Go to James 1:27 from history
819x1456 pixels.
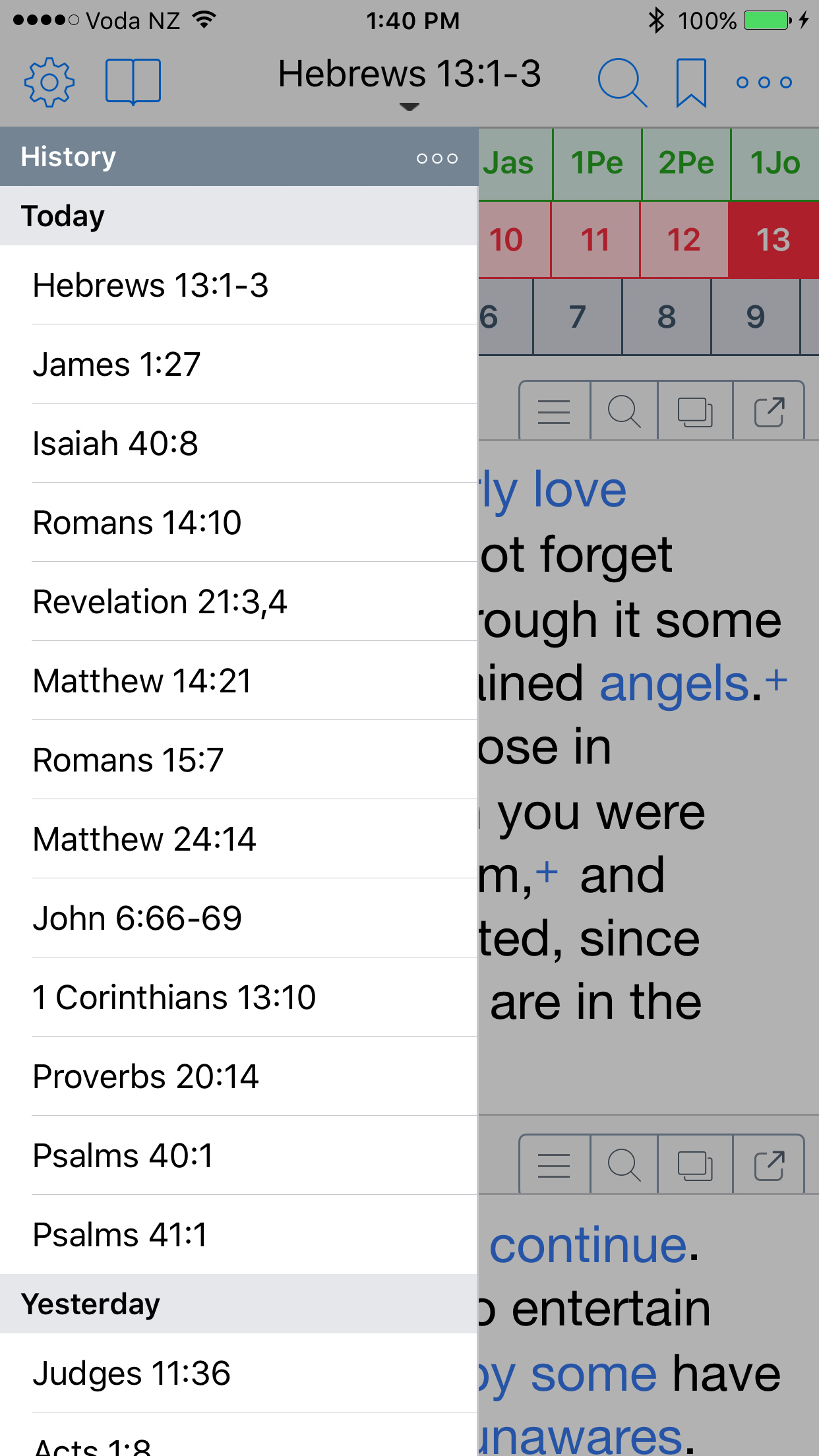click(x=117, y=365)
